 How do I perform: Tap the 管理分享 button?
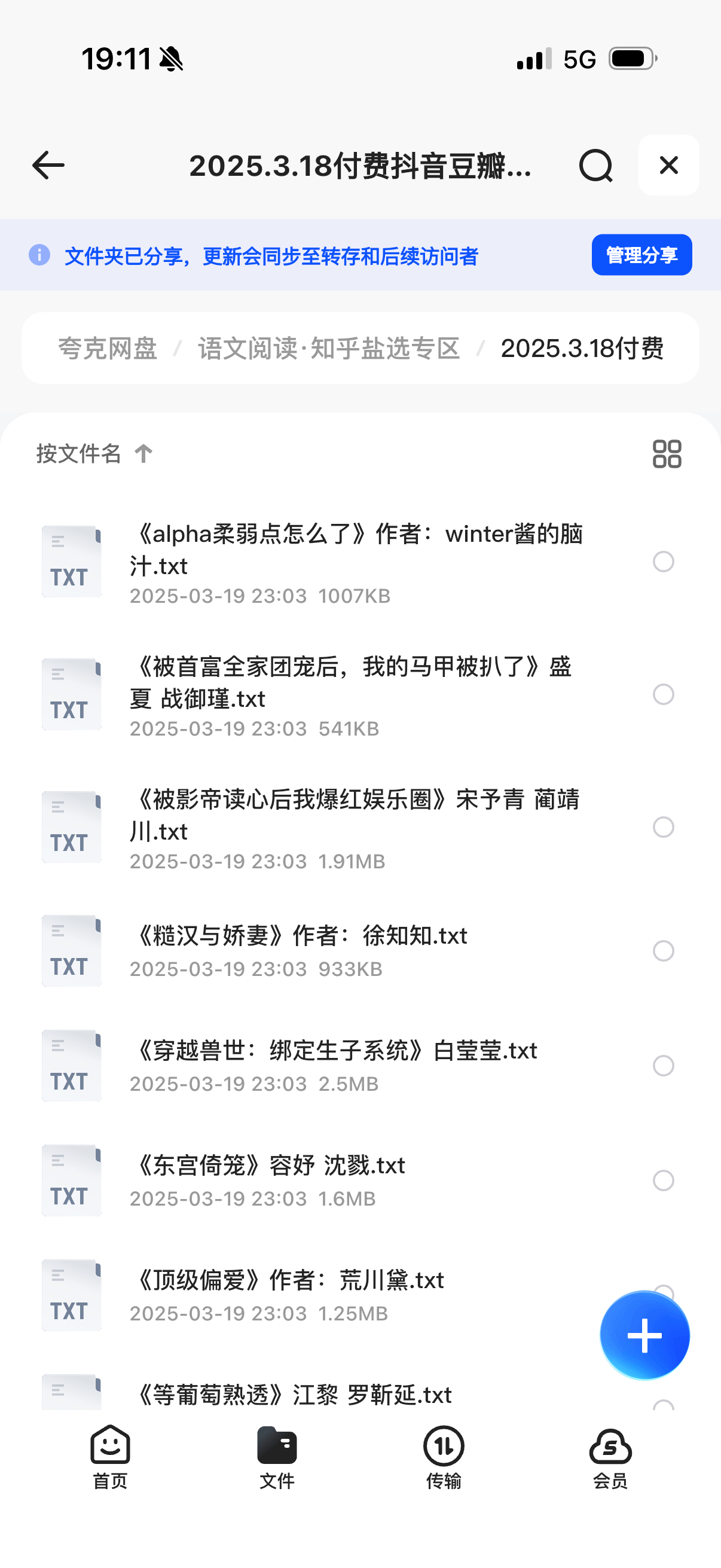tap(641, 255)
